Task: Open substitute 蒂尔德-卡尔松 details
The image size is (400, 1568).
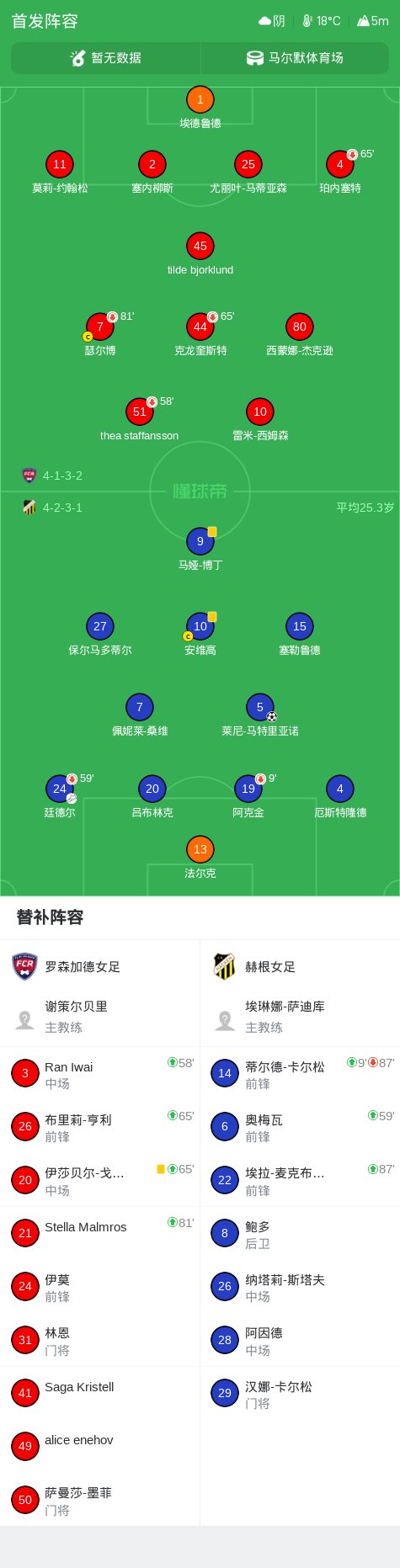Action: (300, 1074)
